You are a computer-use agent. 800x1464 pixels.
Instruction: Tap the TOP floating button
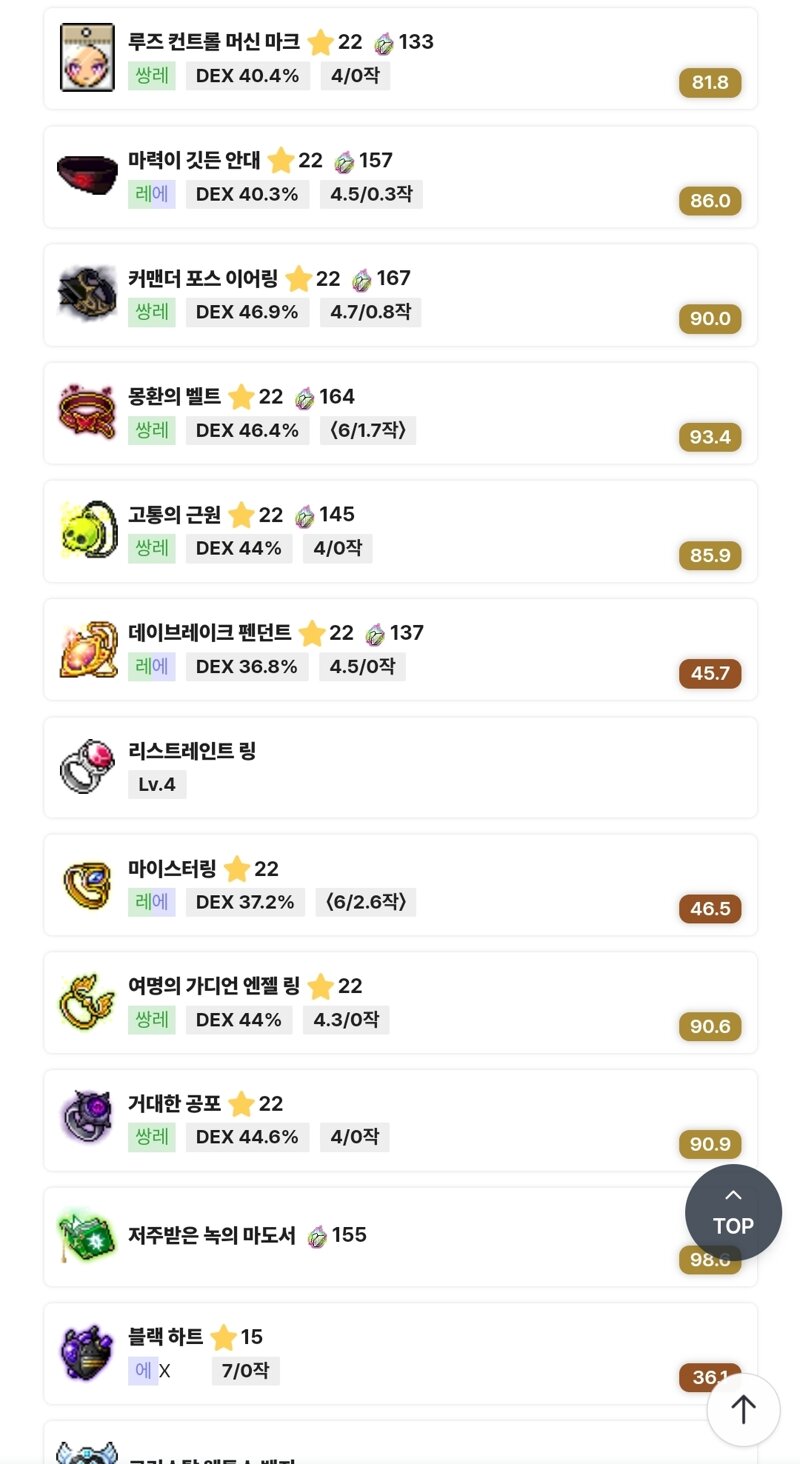tap(732, 1212)
